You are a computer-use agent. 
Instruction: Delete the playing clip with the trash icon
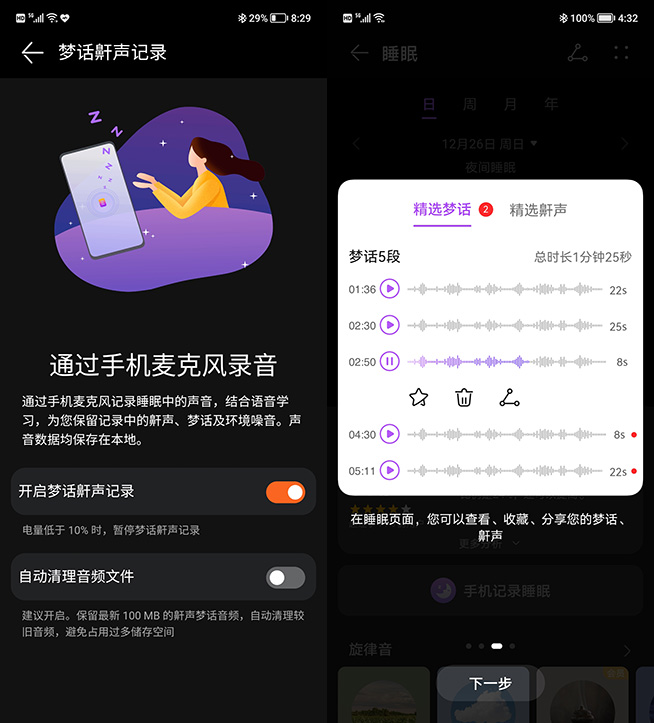(x=464, y=398)
